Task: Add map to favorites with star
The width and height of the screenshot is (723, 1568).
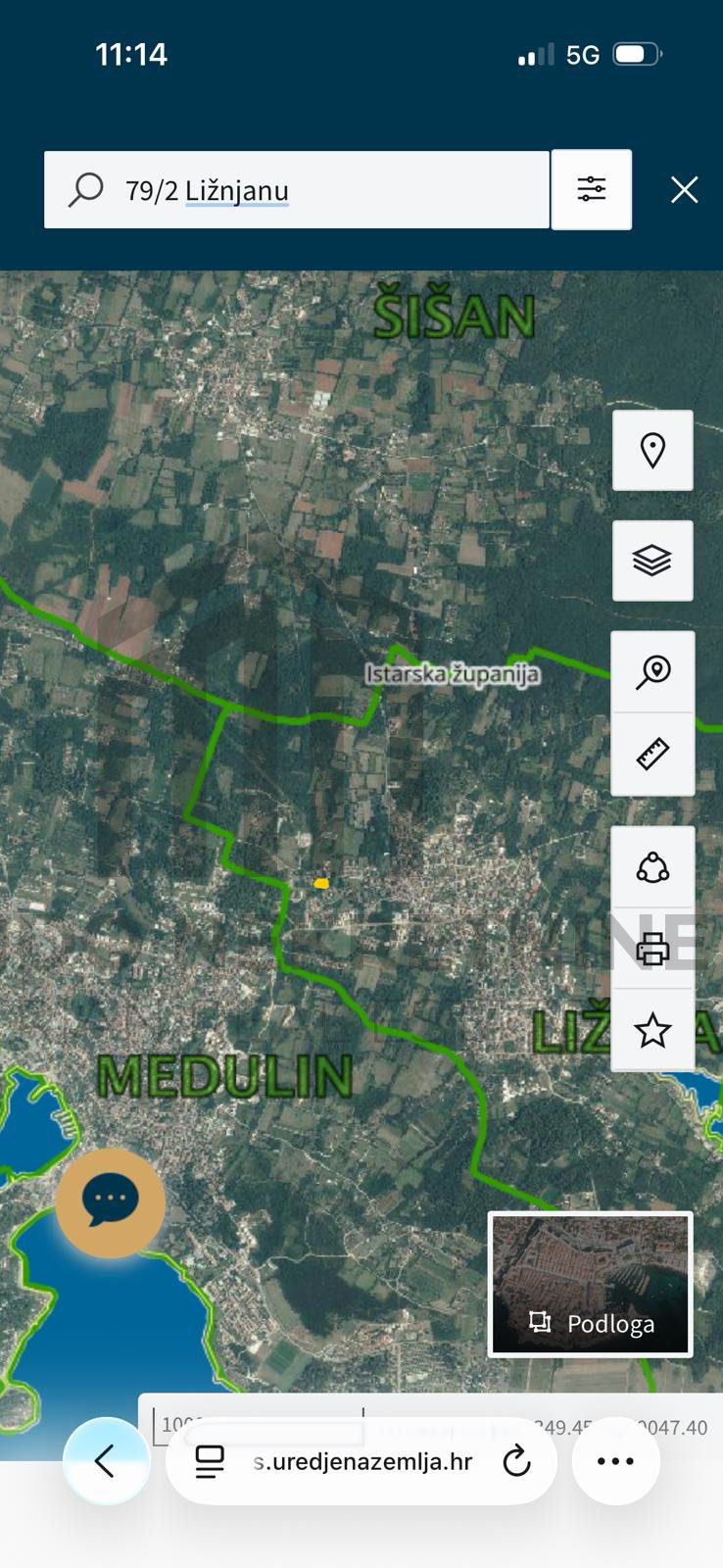Action: click(652, 1030)
